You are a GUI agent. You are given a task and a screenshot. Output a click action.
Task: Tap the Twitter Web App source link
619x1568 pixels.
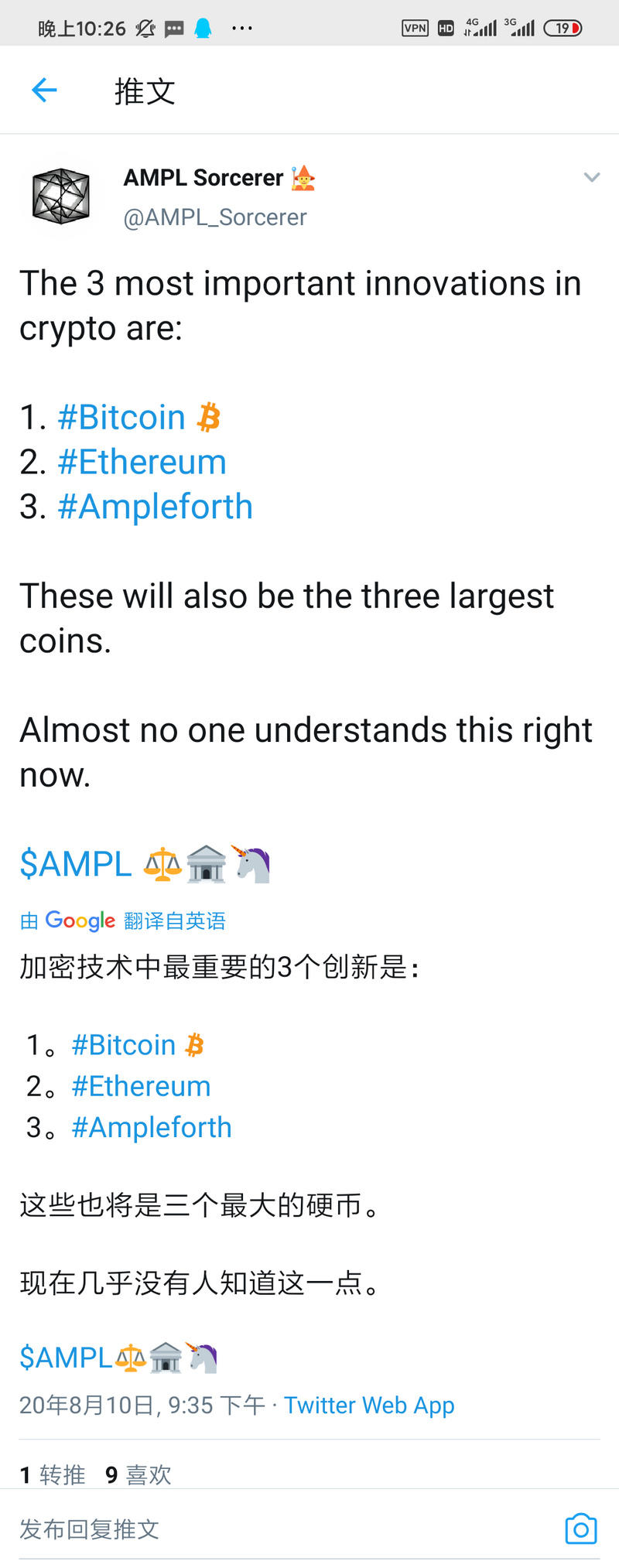[x=369, y=1405]
